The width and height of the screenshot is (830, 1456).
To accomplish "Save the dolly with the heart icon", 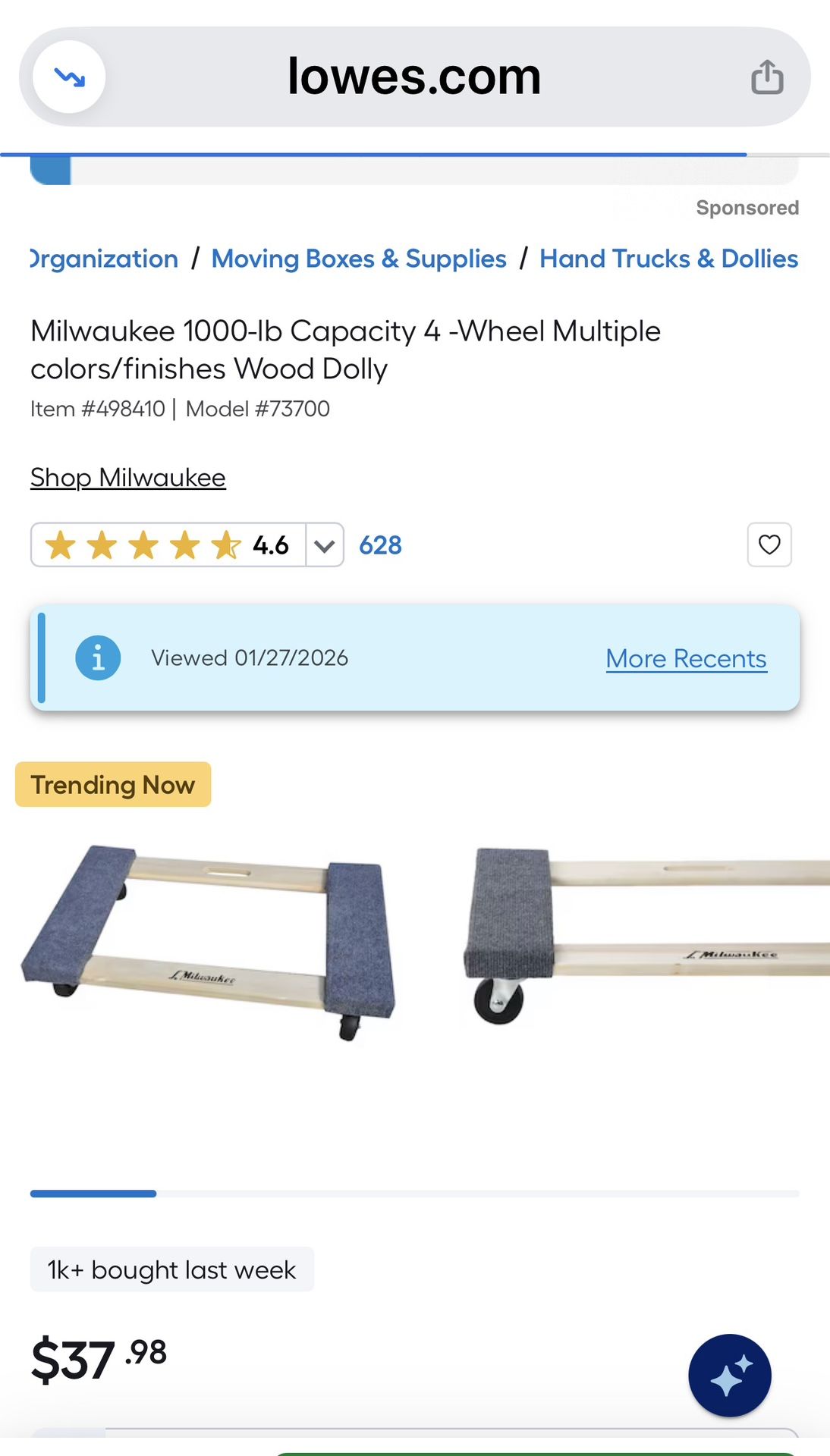I will pyautogui.click(x=769, y=544).
